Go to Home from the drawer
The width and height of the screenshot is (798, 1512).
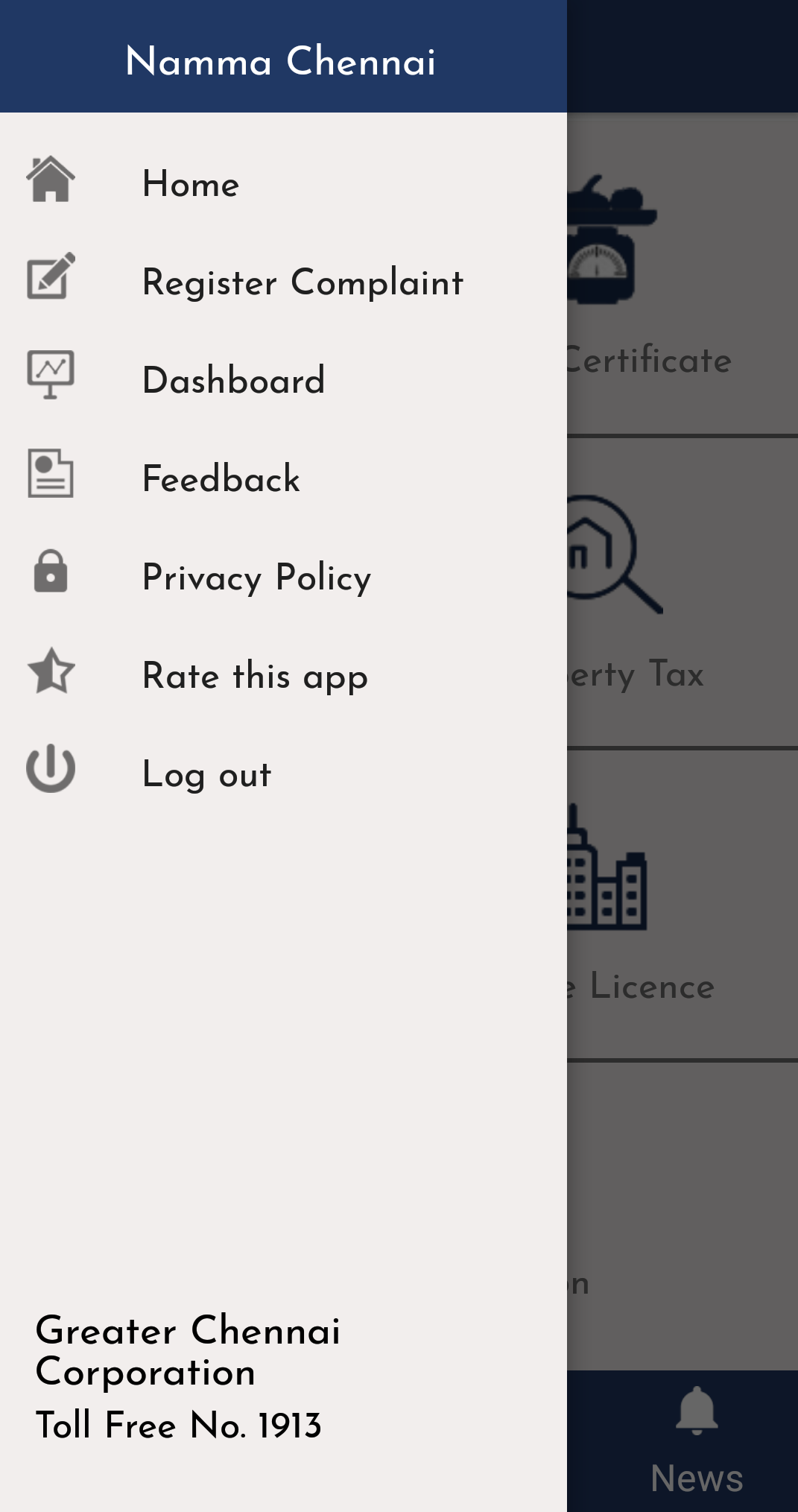coord(191,184)
